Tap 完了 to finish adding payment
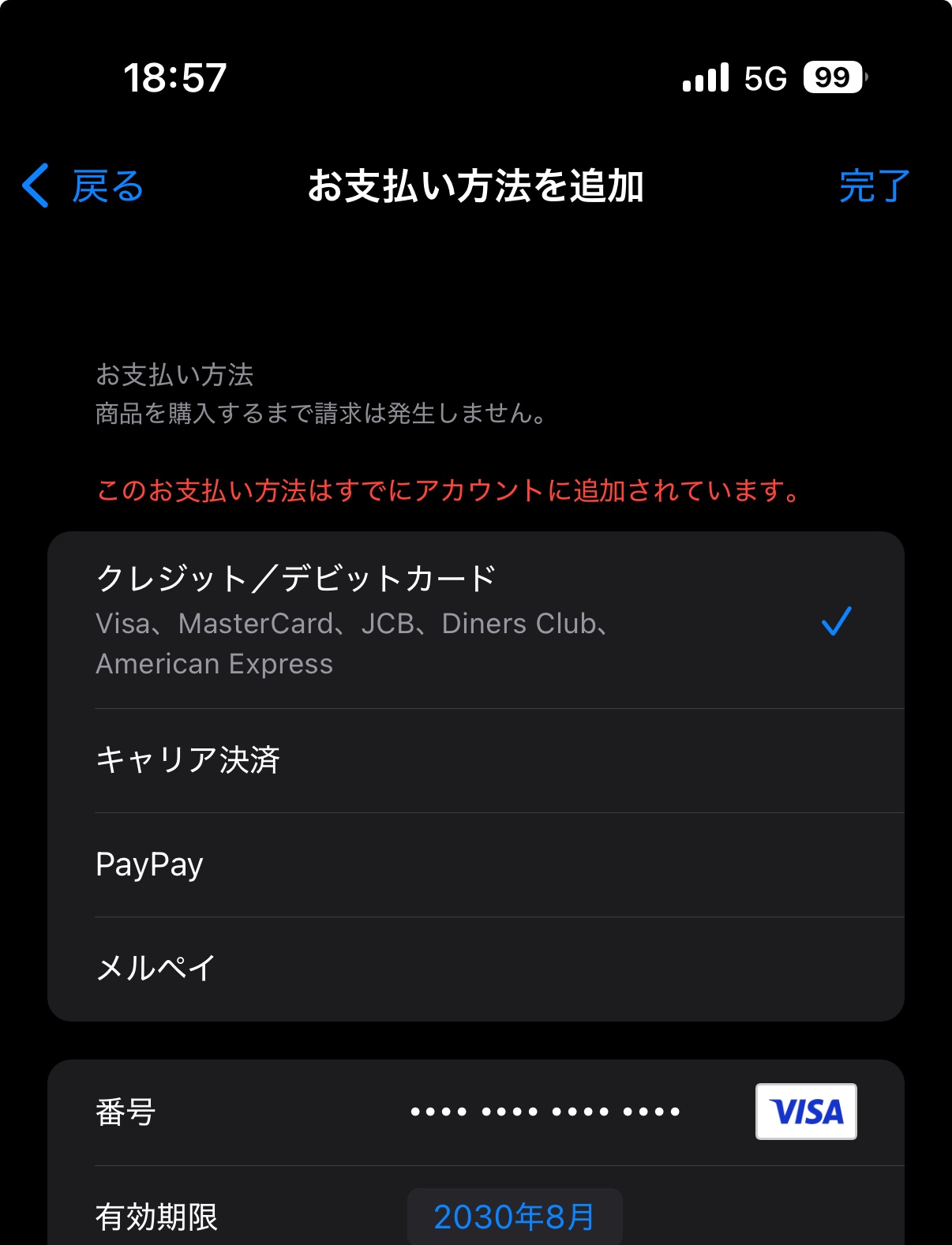 tap(874, 187)
